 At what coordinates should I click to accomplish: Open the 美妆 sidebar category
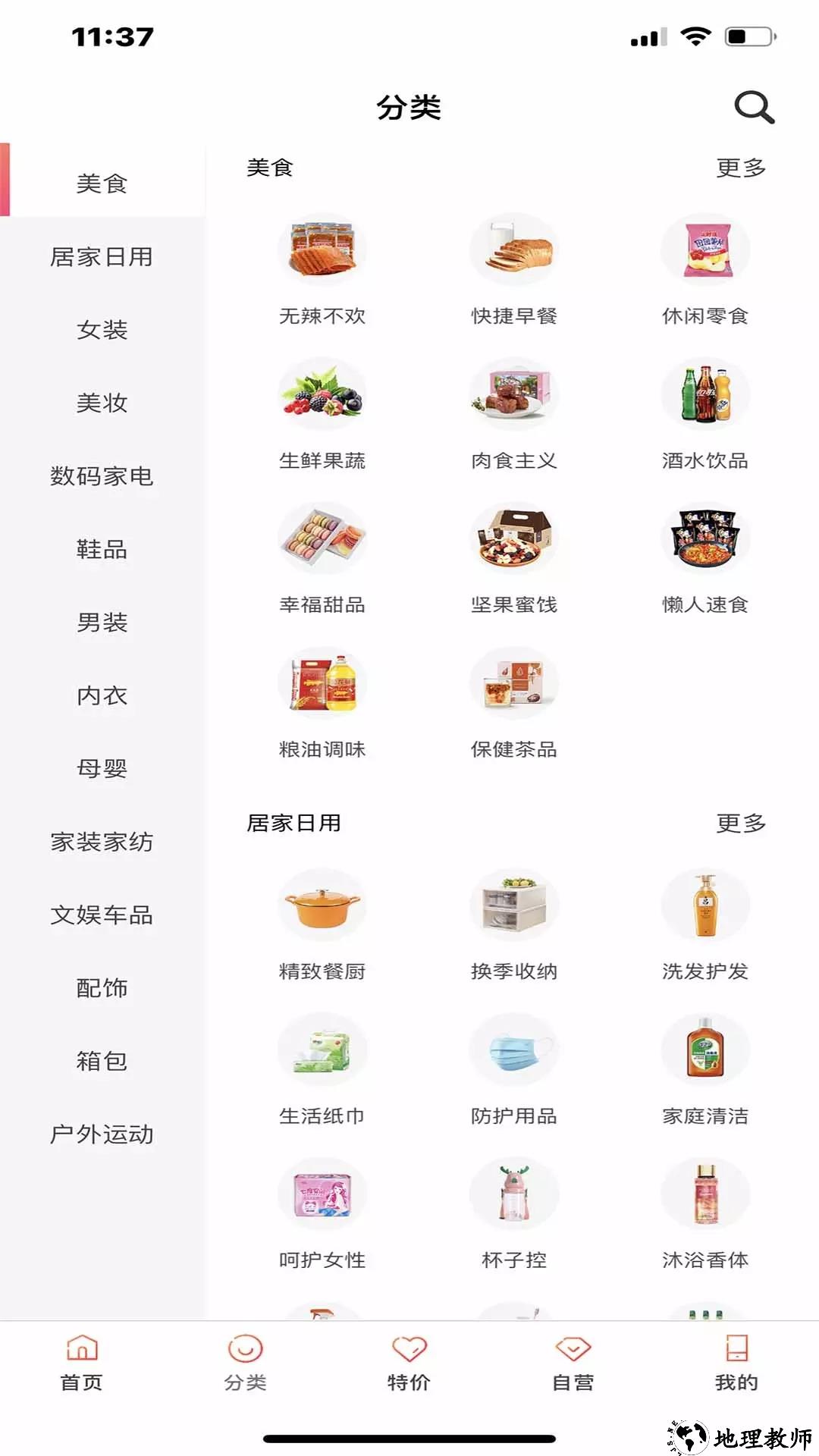click(102, 403)
